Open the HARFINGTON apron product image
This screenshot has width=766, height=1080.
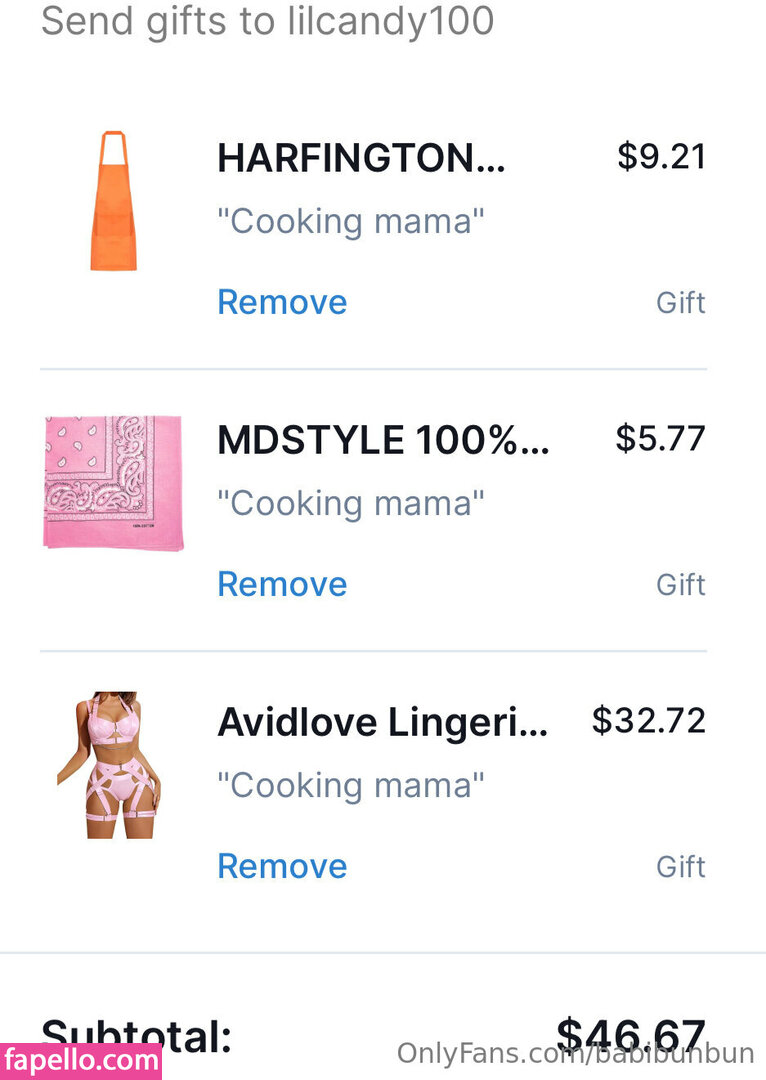[113, 201]
